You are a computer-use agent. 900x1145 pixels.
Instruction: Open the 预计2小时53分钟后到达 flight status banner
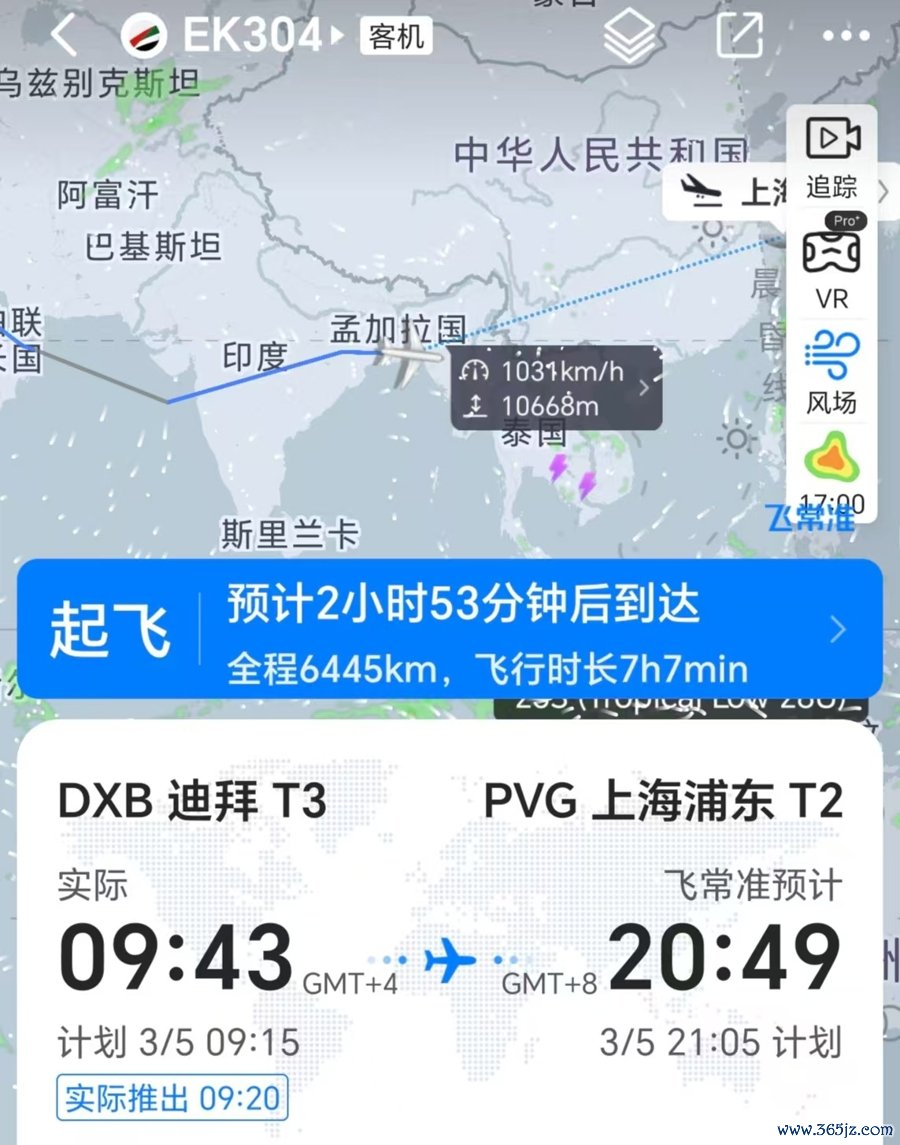(450, 629)
